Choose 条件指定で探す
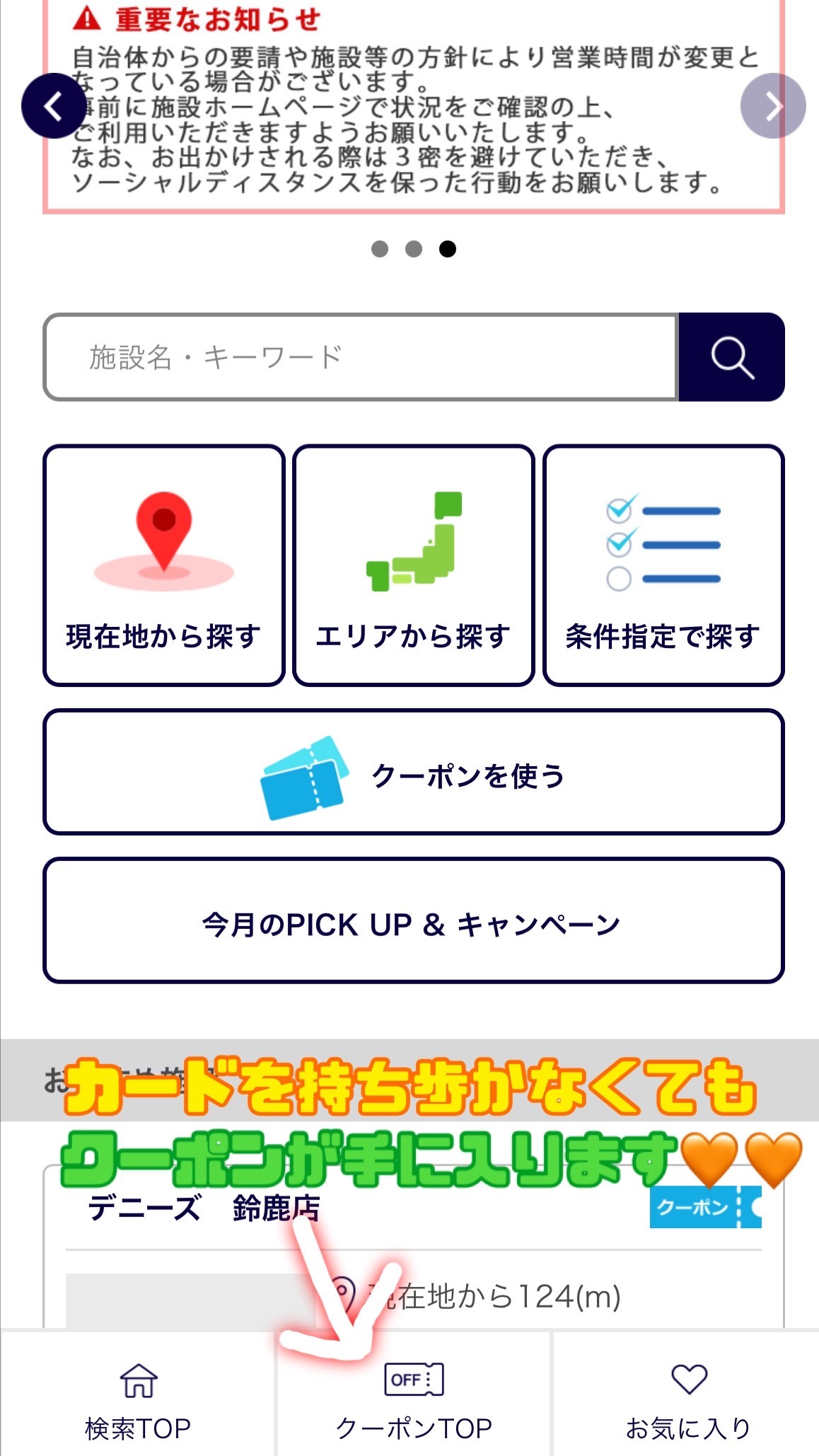The width and height of the screenshot is (819, 1456). pos(663,565)
